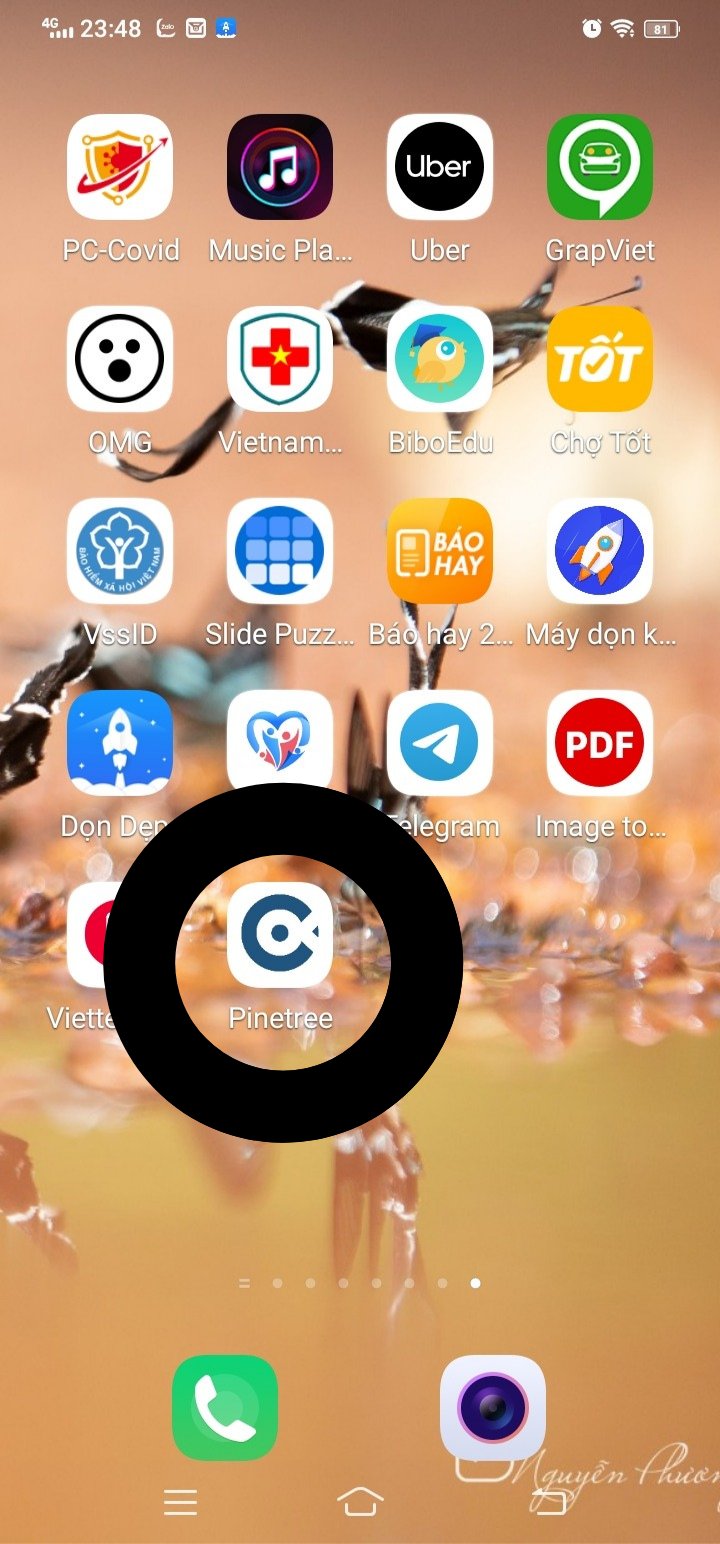Open the Vietnam health app
Viewport: 720px width, 1544px height.
280,359
